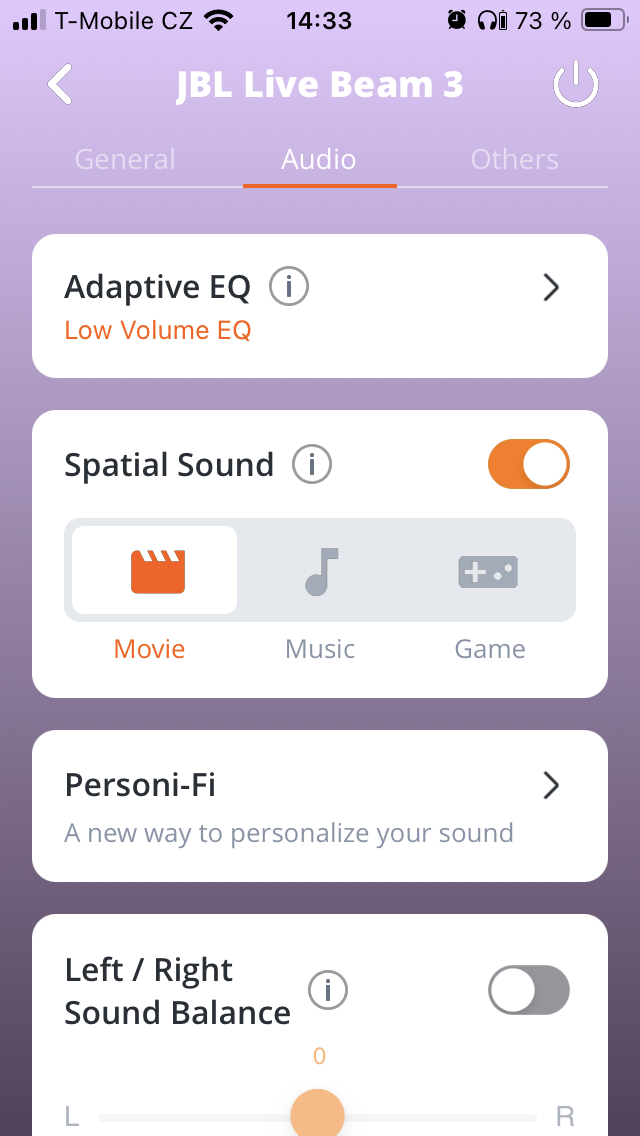
Task: Open Adaptive EQ settings
Action: pyautogui.click(x=549, y=289)
